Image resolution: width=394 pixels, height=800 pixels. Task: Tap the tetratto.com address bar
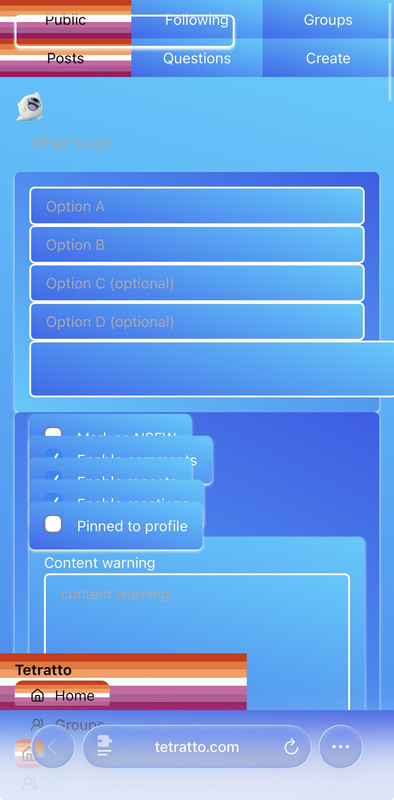[x=197, y=747]
